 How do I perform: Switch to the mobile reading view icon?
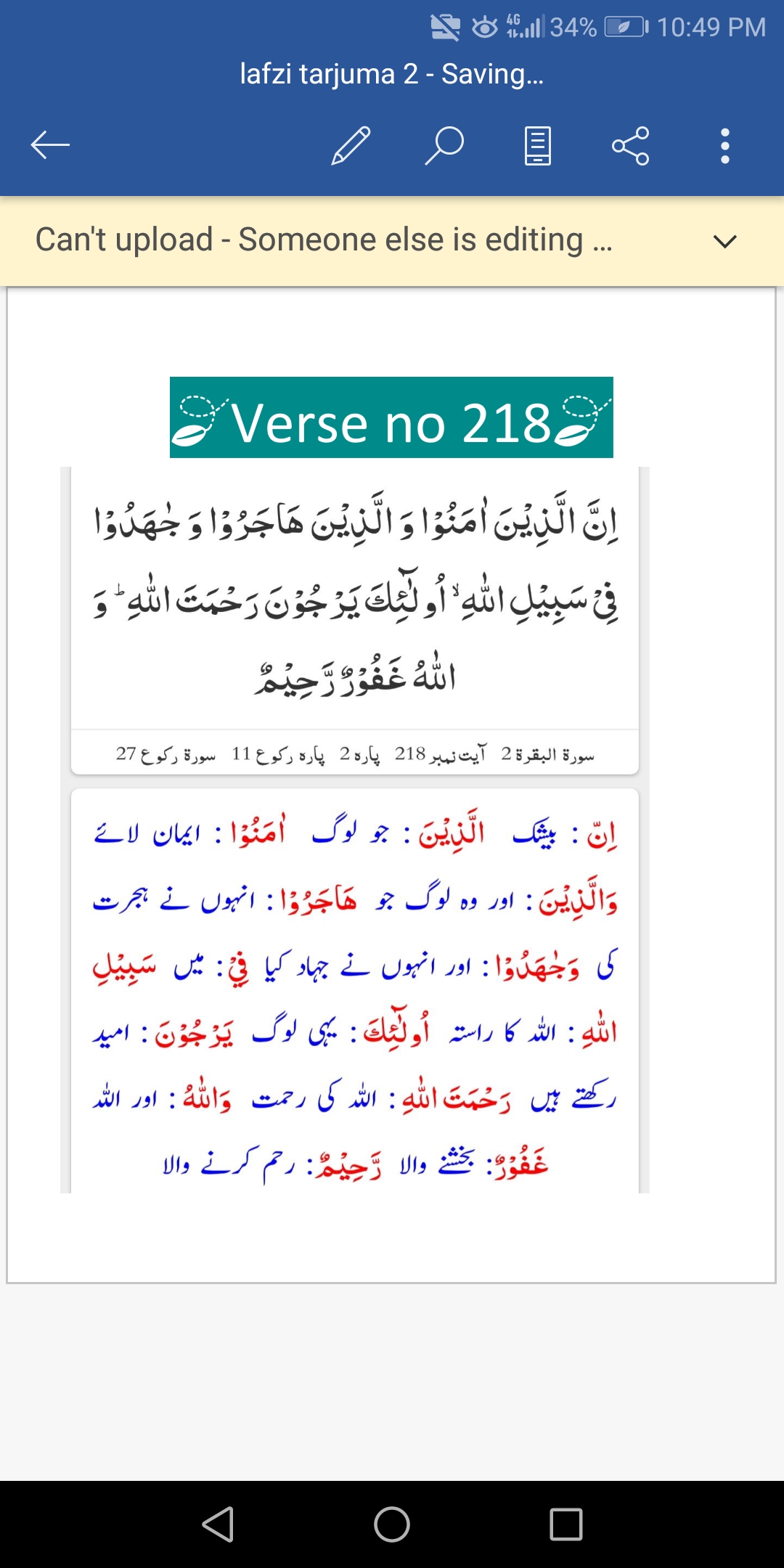point(537,145)
